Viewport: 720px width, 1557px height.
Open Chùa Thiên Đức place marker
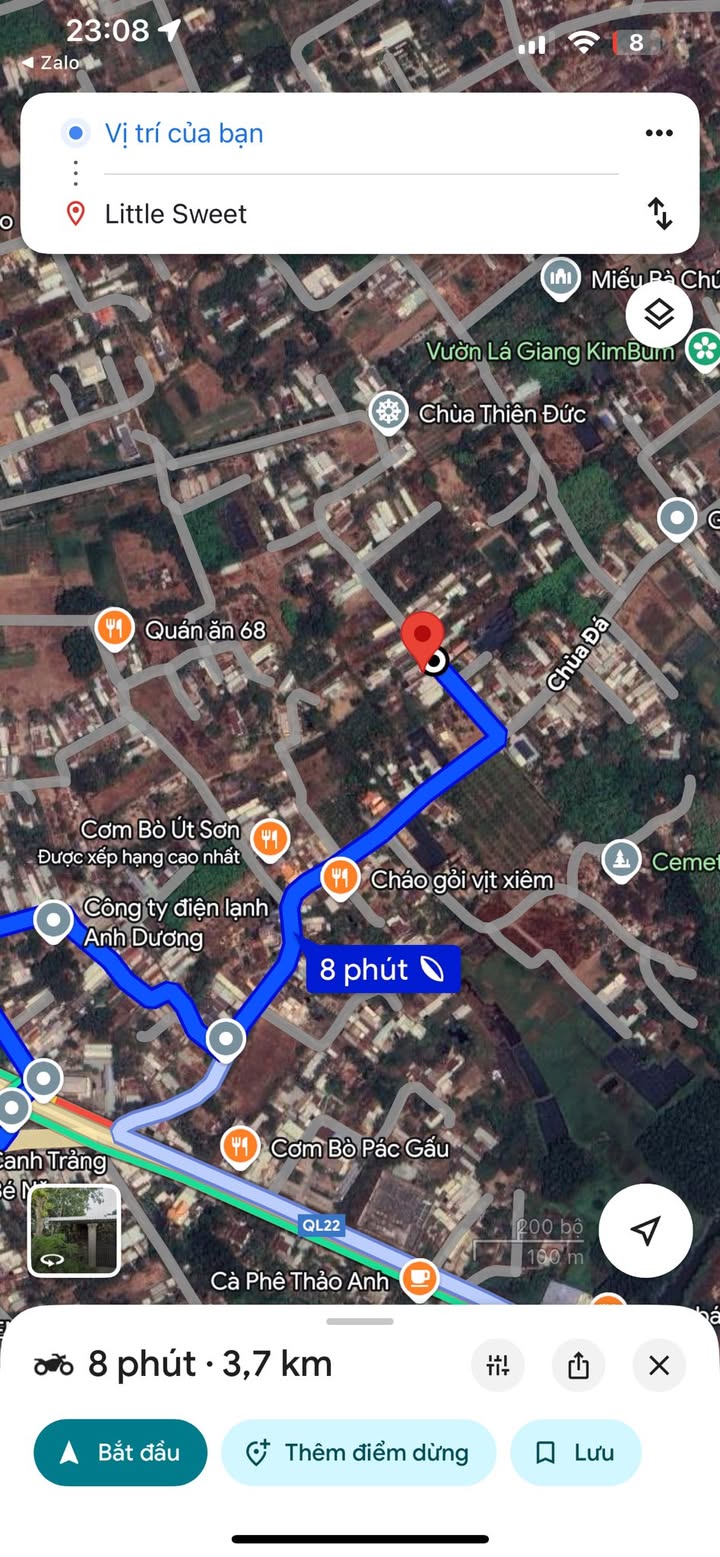pyautogui.click(x=388, y=412)
